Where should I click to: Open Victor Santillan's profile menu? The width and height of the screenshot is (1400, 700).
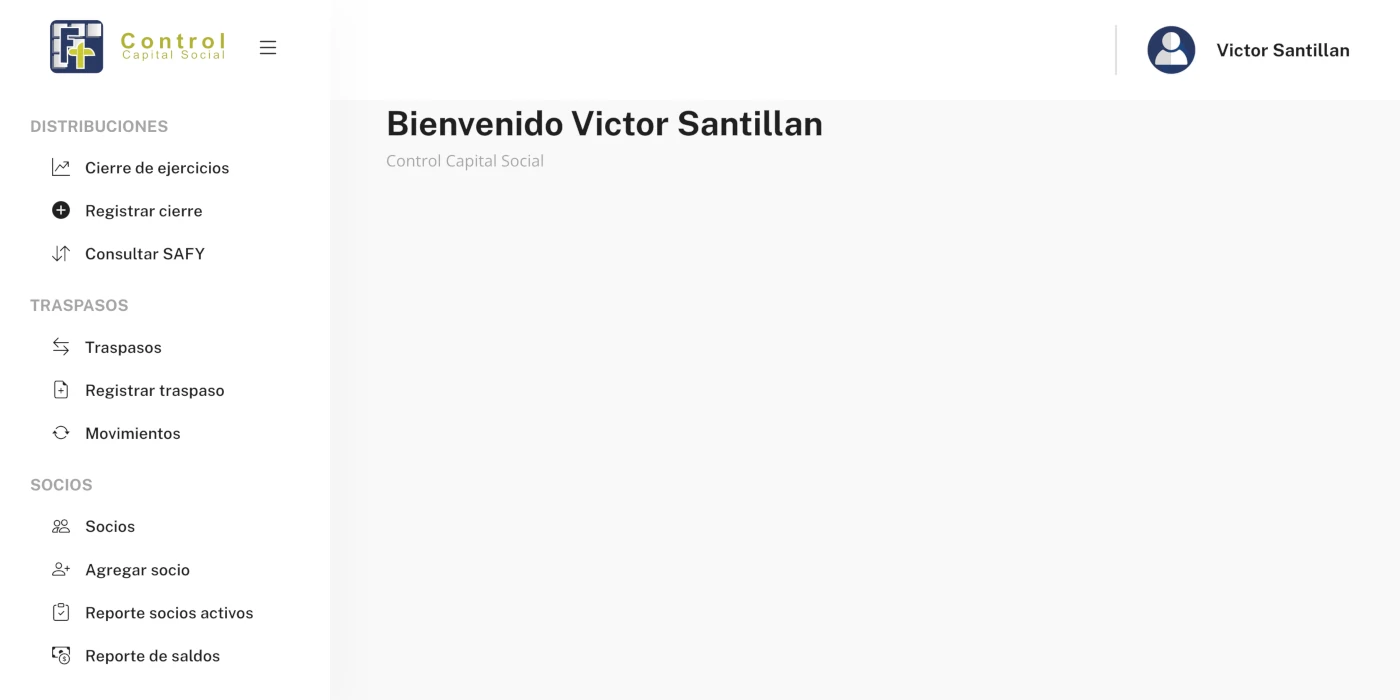click(1250, 50)
